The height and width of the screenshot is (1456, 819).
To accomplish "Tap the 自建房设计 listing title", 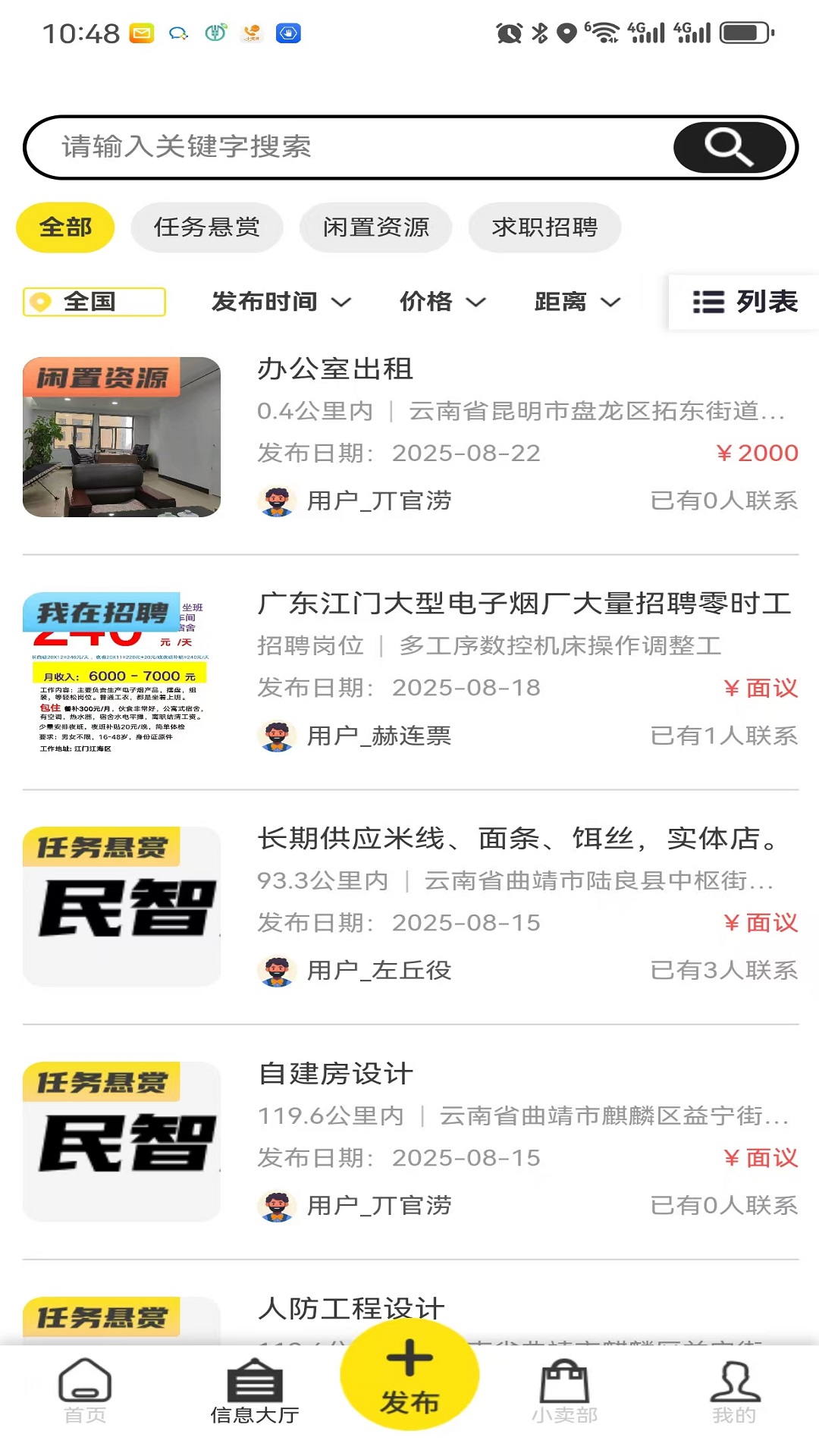I will coord(334,1073).
